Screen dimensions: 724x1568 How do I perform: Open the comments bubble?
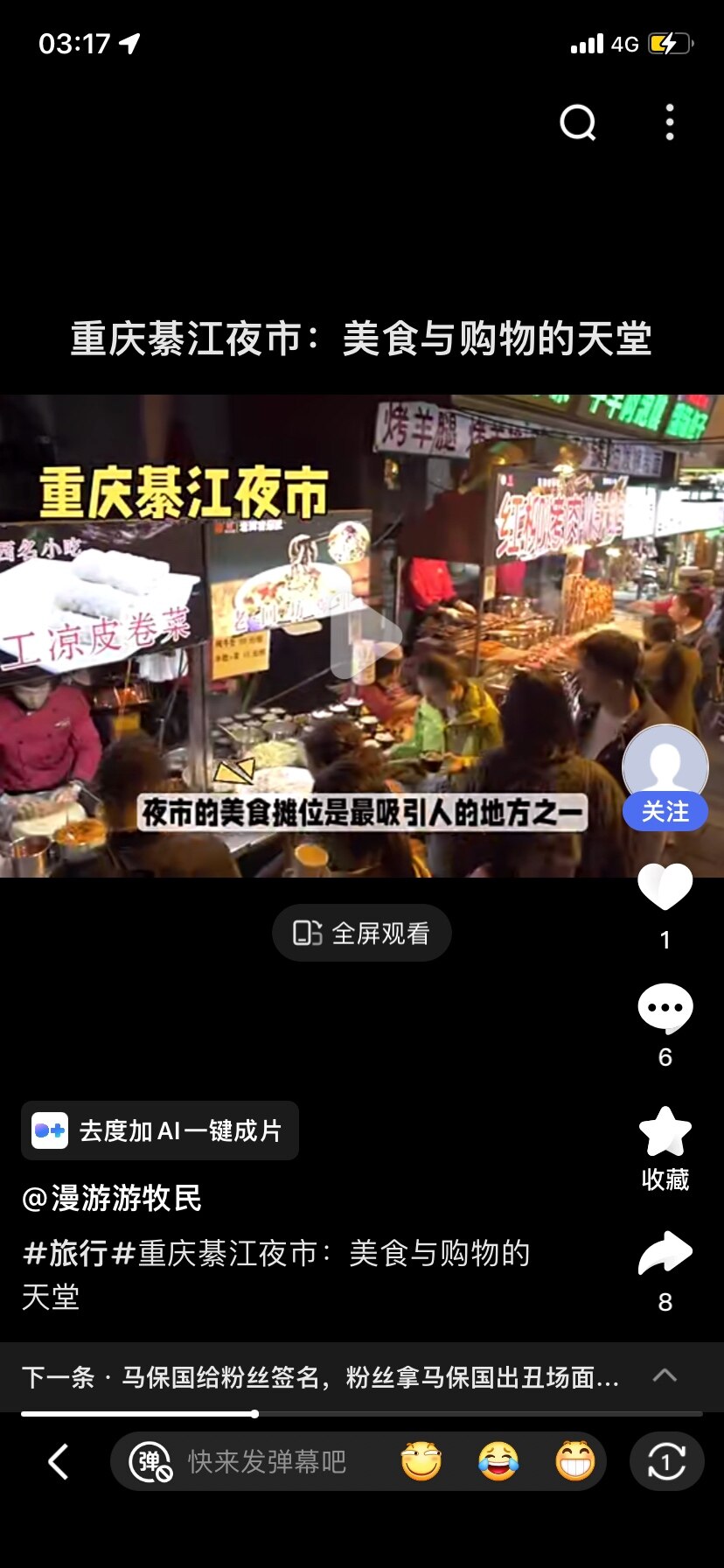(665, 1008)
